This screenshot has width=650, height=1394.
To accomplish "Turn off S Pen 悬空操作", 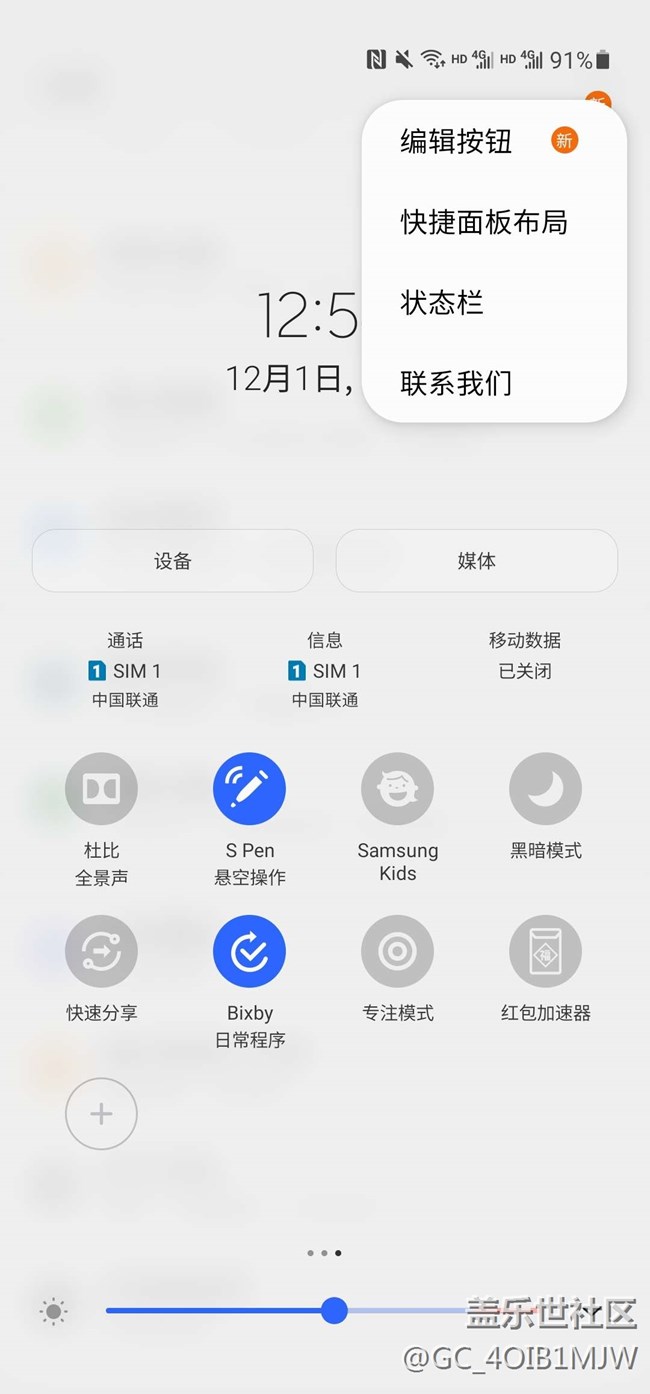I will tap(250, 789).
